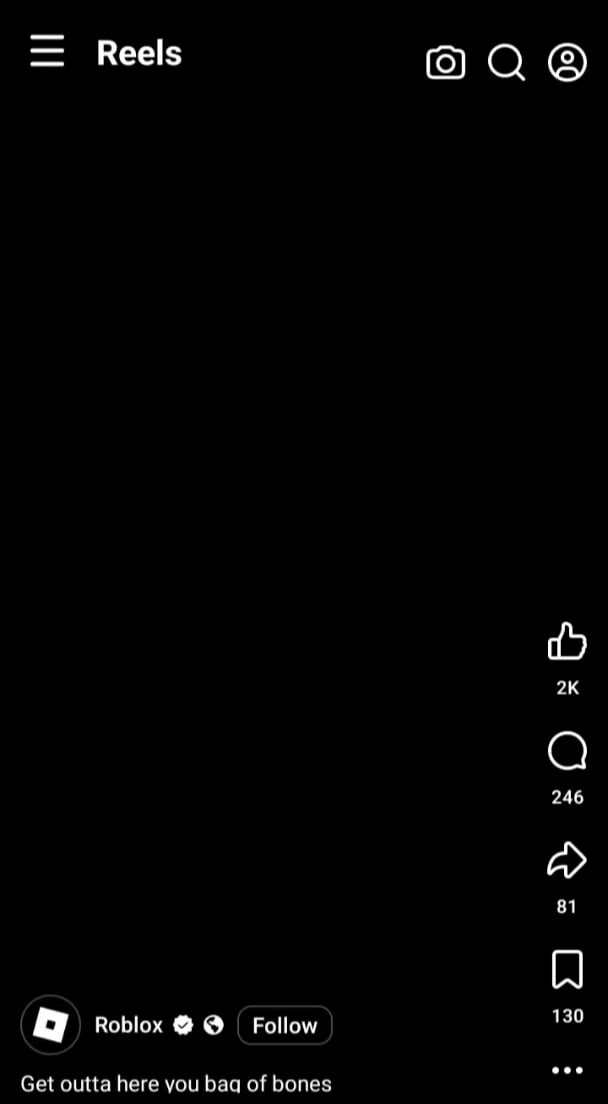This screenshot has width=608, height=1104.
Task: Open comments on the reel
Action: (x=567, y=752)
